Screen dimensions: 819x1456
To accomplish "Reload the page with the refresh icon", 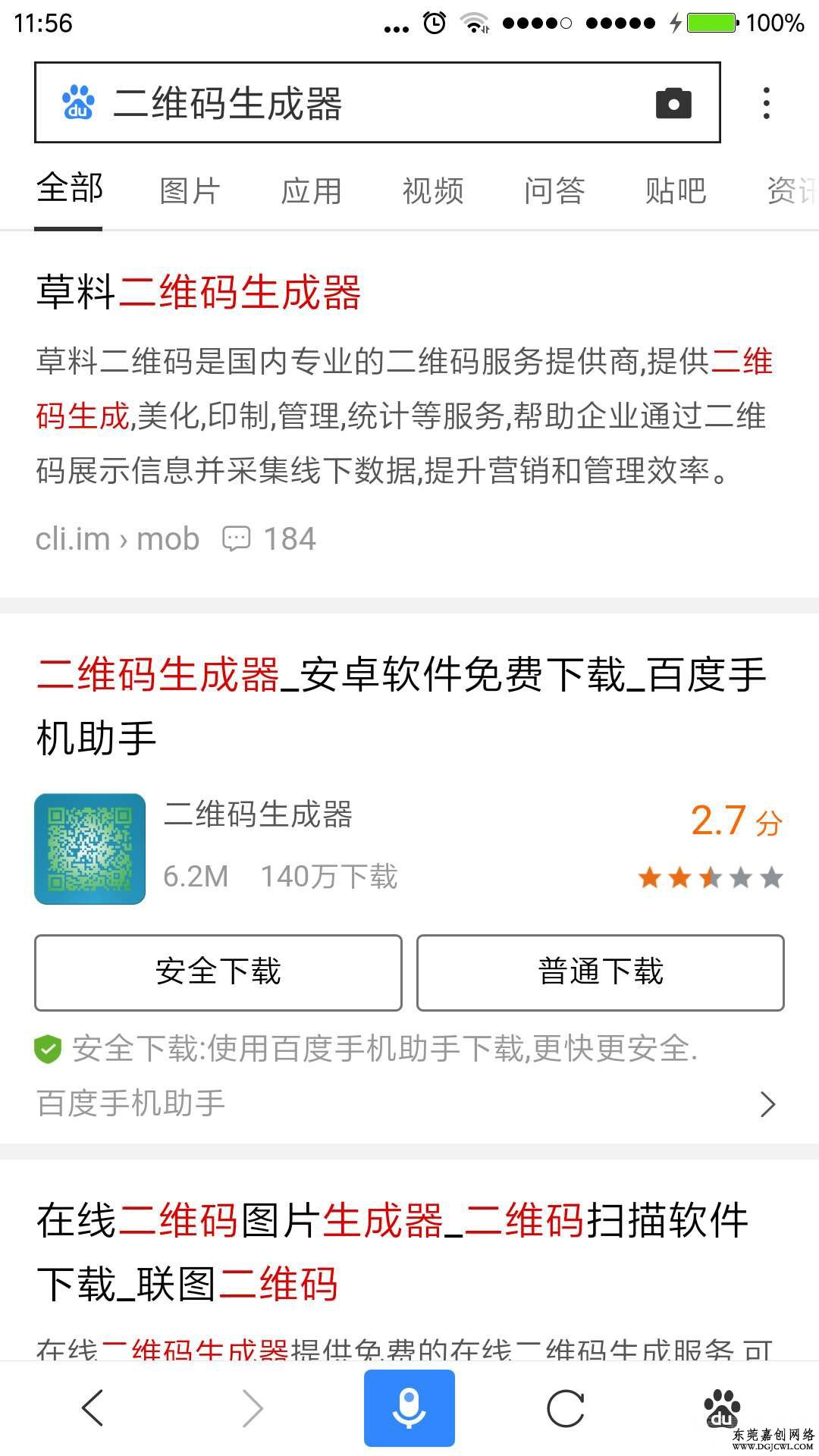I will pyautogui.click(x=566, y=1409).
